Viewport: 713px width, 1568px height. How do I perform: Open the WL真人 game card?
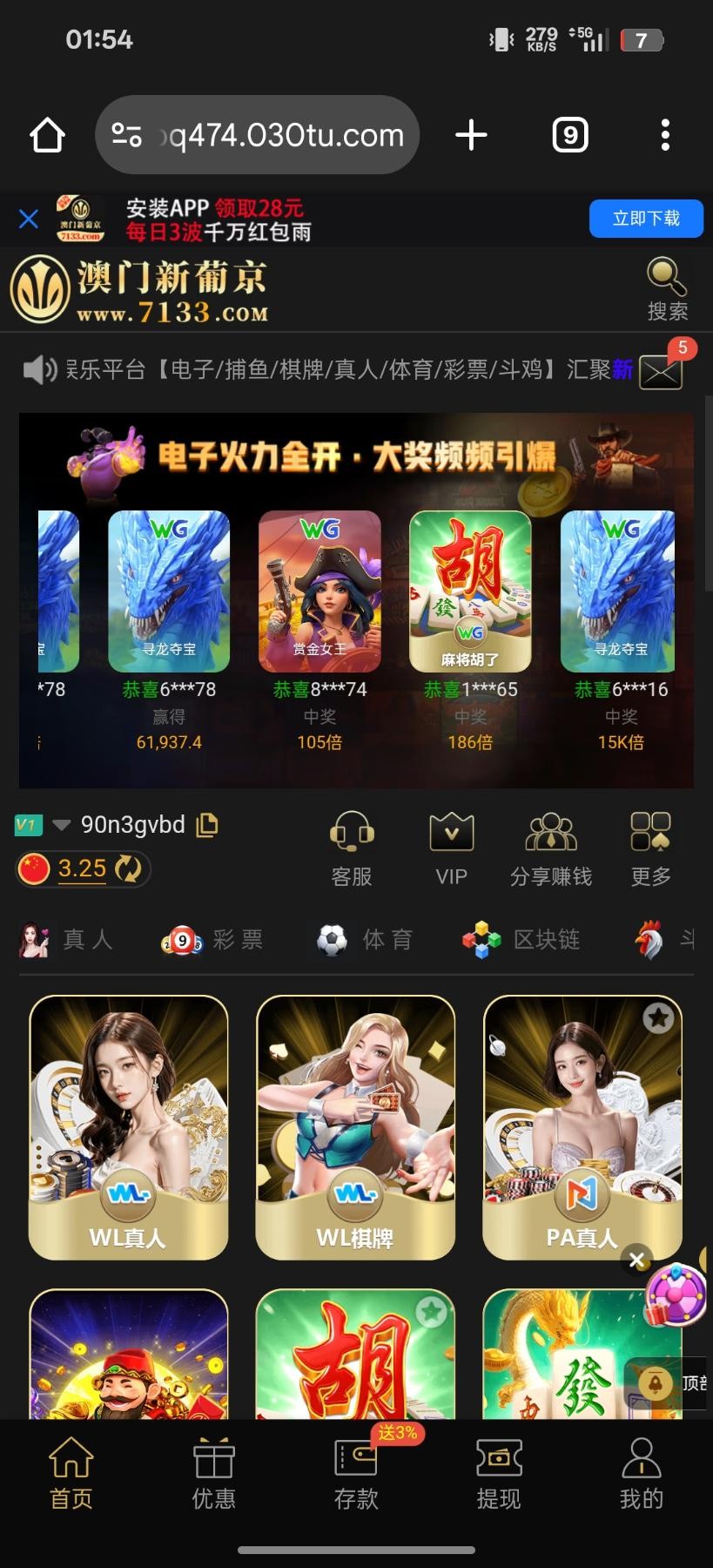pos(129,1126)
